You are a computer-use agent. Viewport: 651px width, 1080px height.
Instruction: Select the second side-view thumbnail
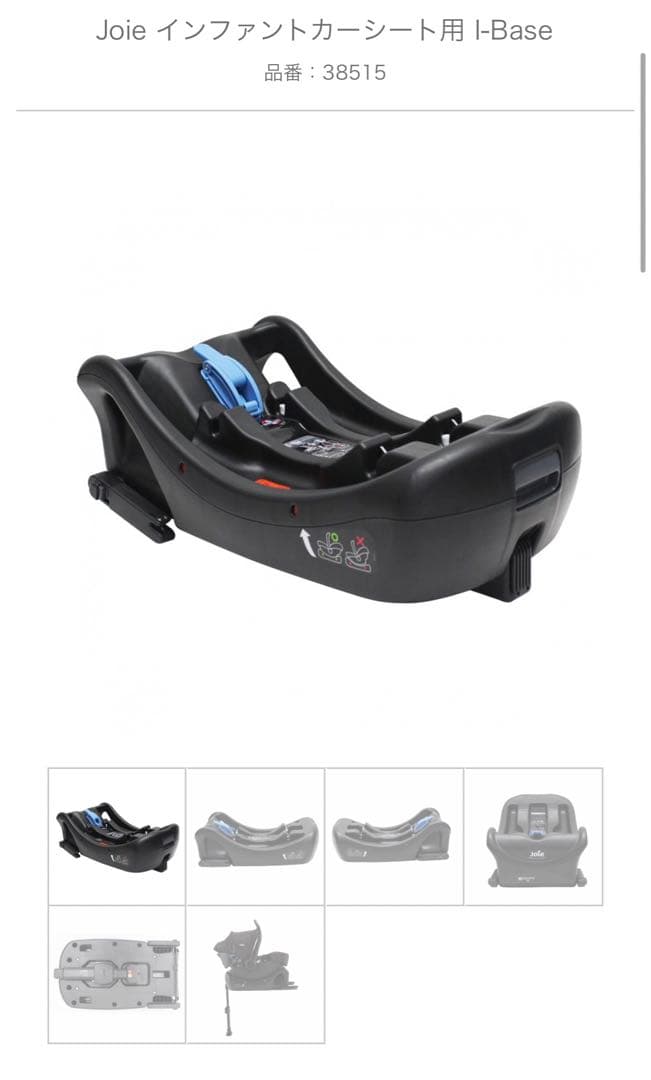coord(255,836)
